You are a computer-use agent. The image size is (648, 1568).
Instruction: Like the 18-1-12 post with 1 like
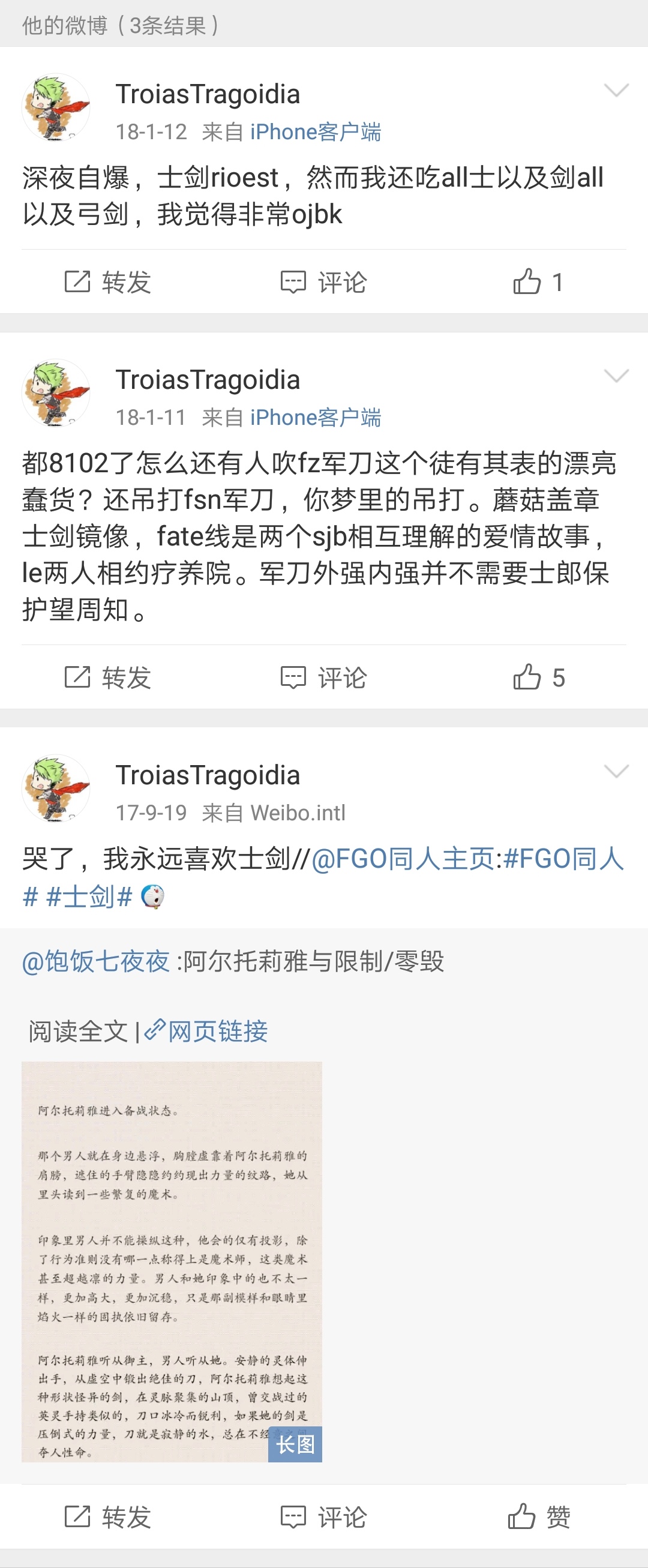538,283
